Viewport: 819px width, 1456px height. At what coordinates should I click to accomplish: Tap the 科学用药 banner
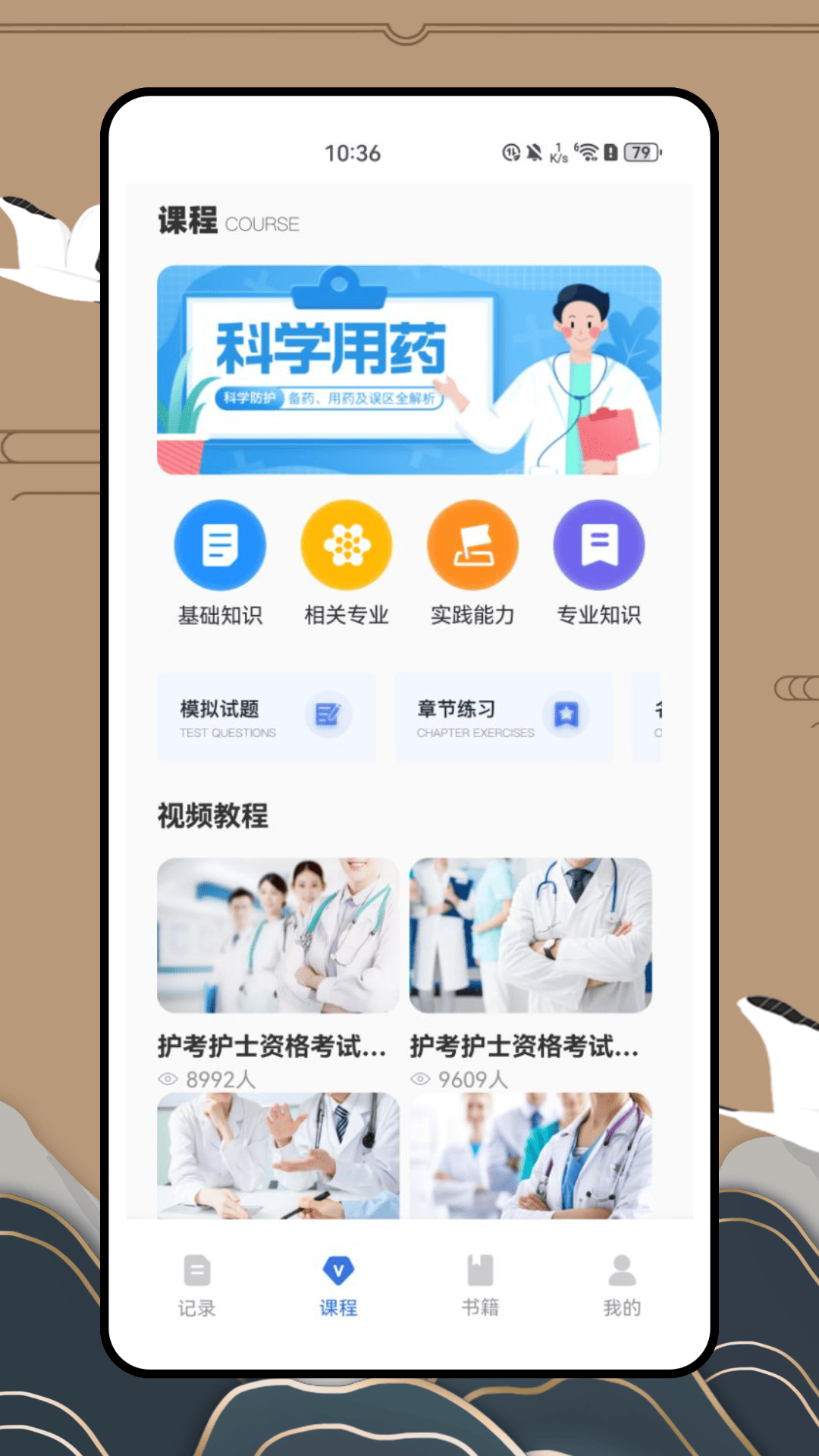pos(409,369)
